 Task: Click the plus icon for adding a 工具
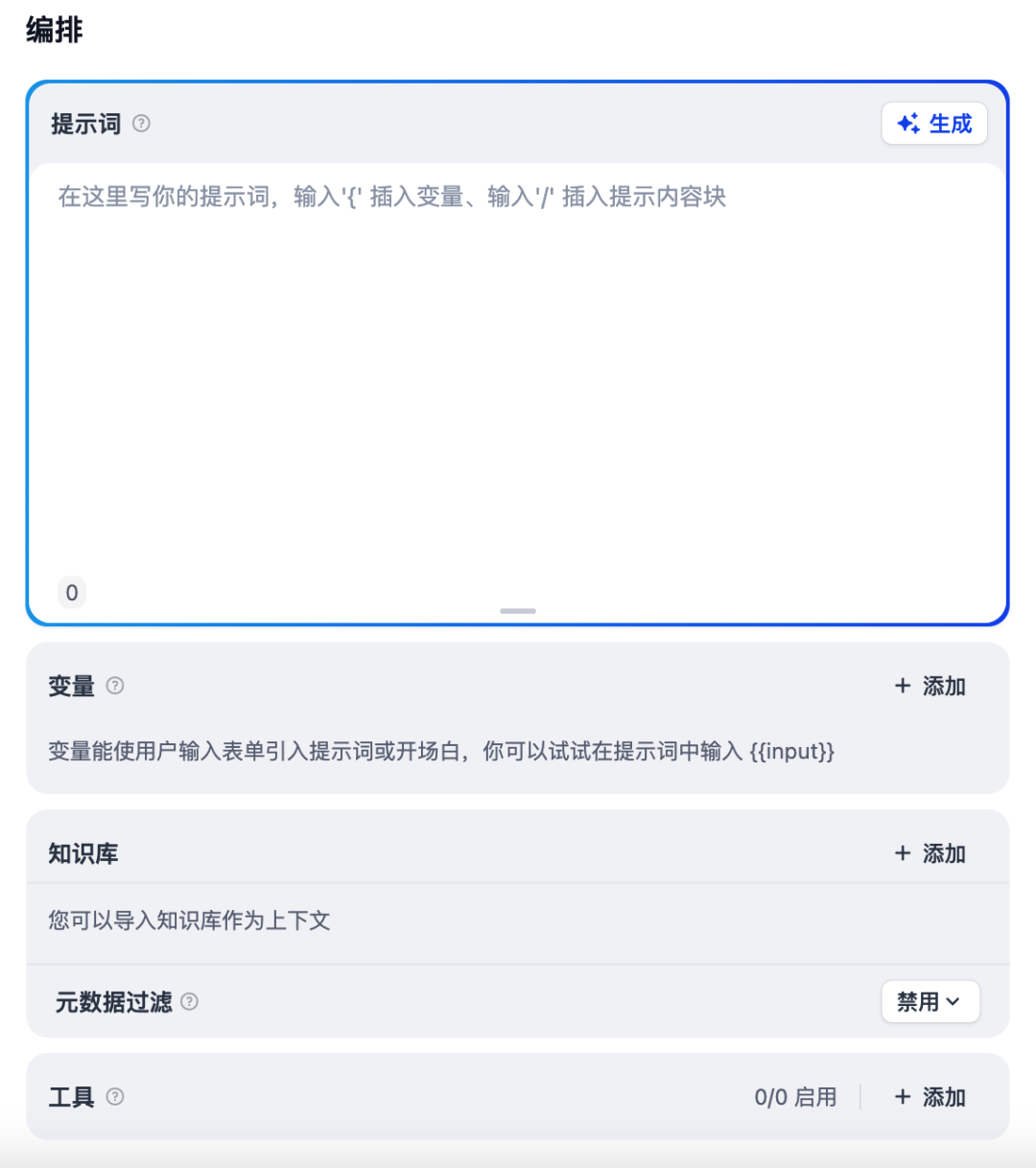903,1096
